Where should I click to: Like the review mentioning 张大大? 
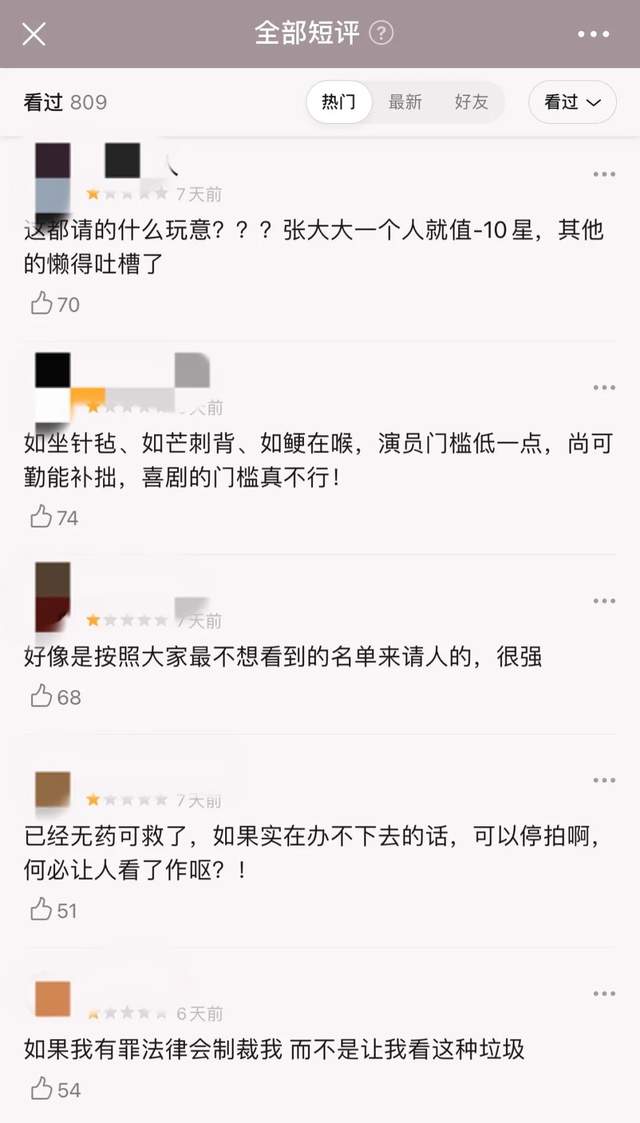(42, 304)
